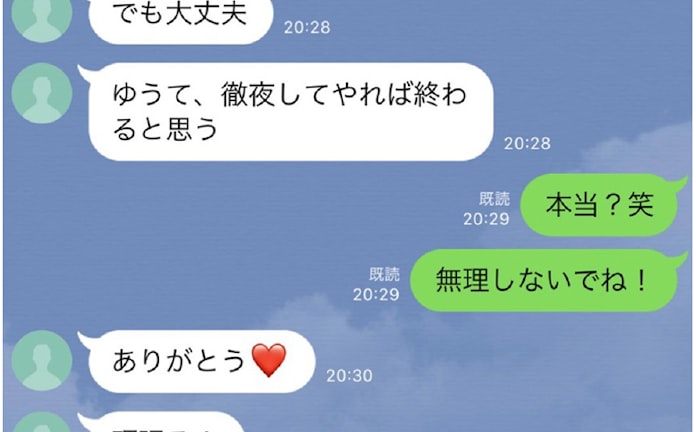
Task: Tap the profile avatar beside でも大丈夫
Action: coord(40,14)
